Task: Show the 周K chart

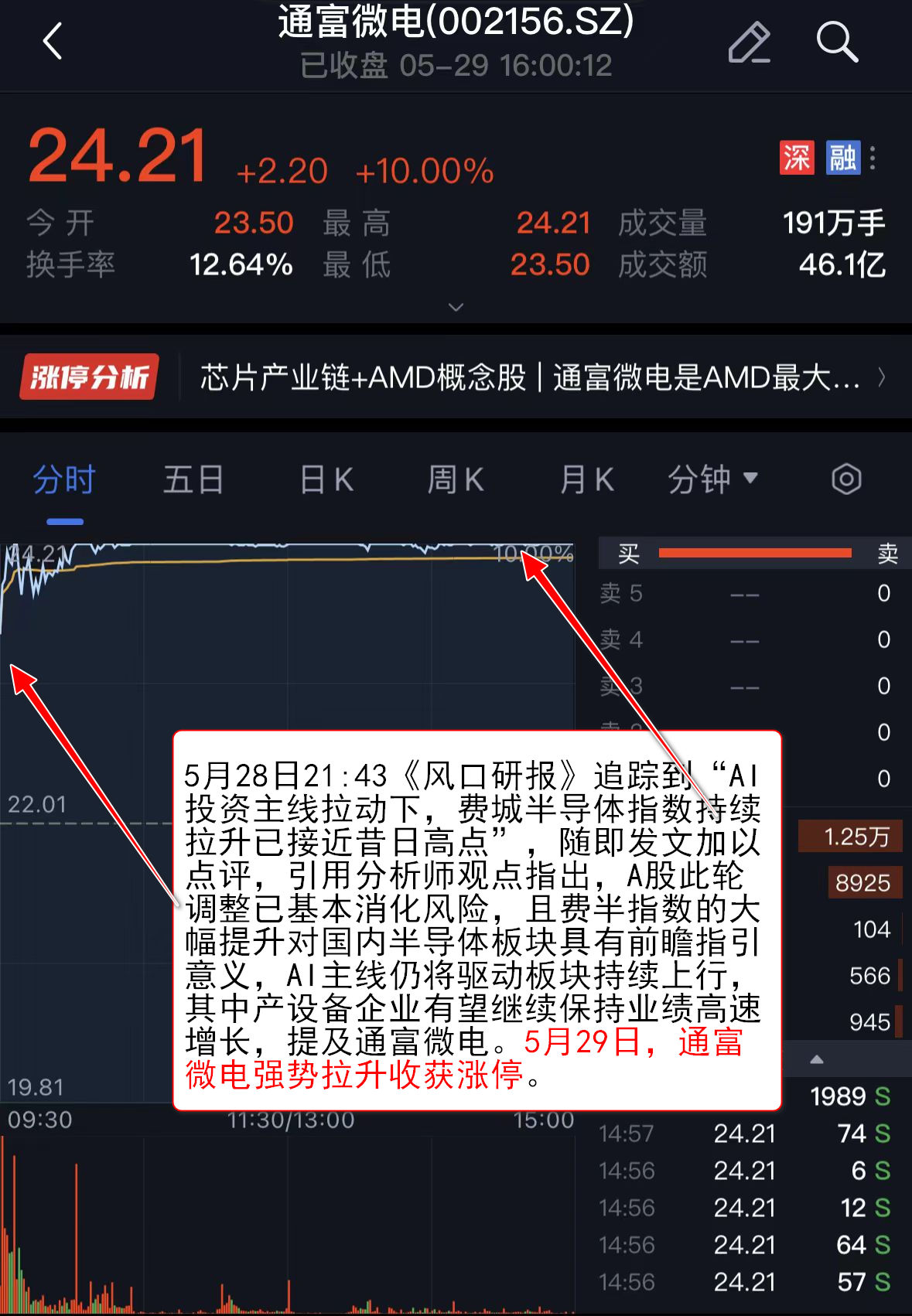Action: 456,479
